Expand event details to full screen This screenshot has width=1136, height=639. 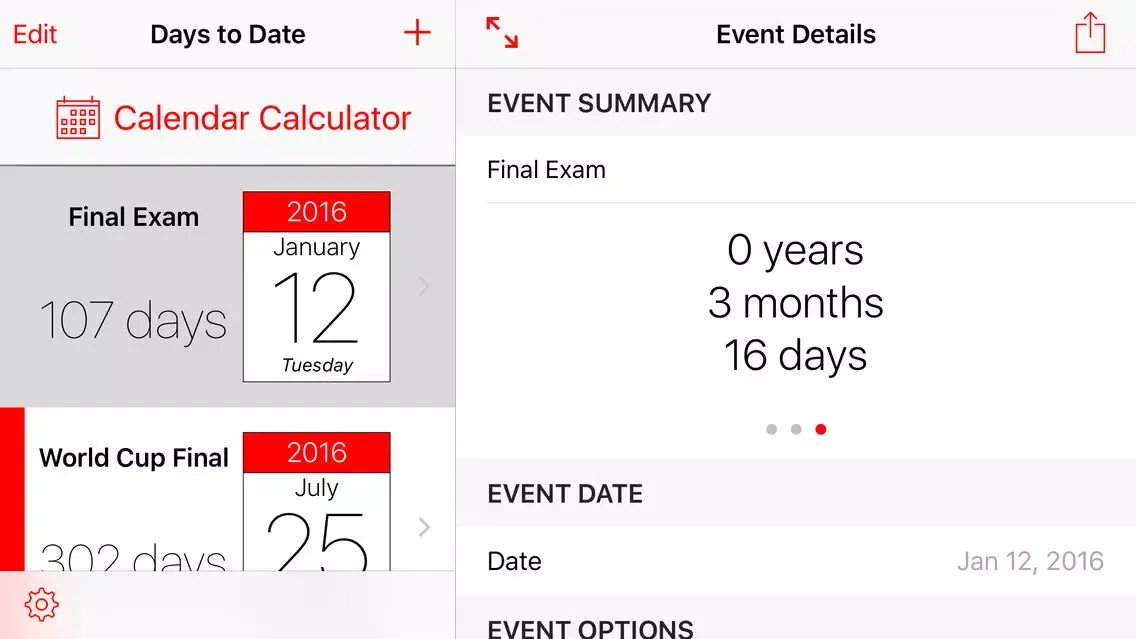tap(502, 33)
